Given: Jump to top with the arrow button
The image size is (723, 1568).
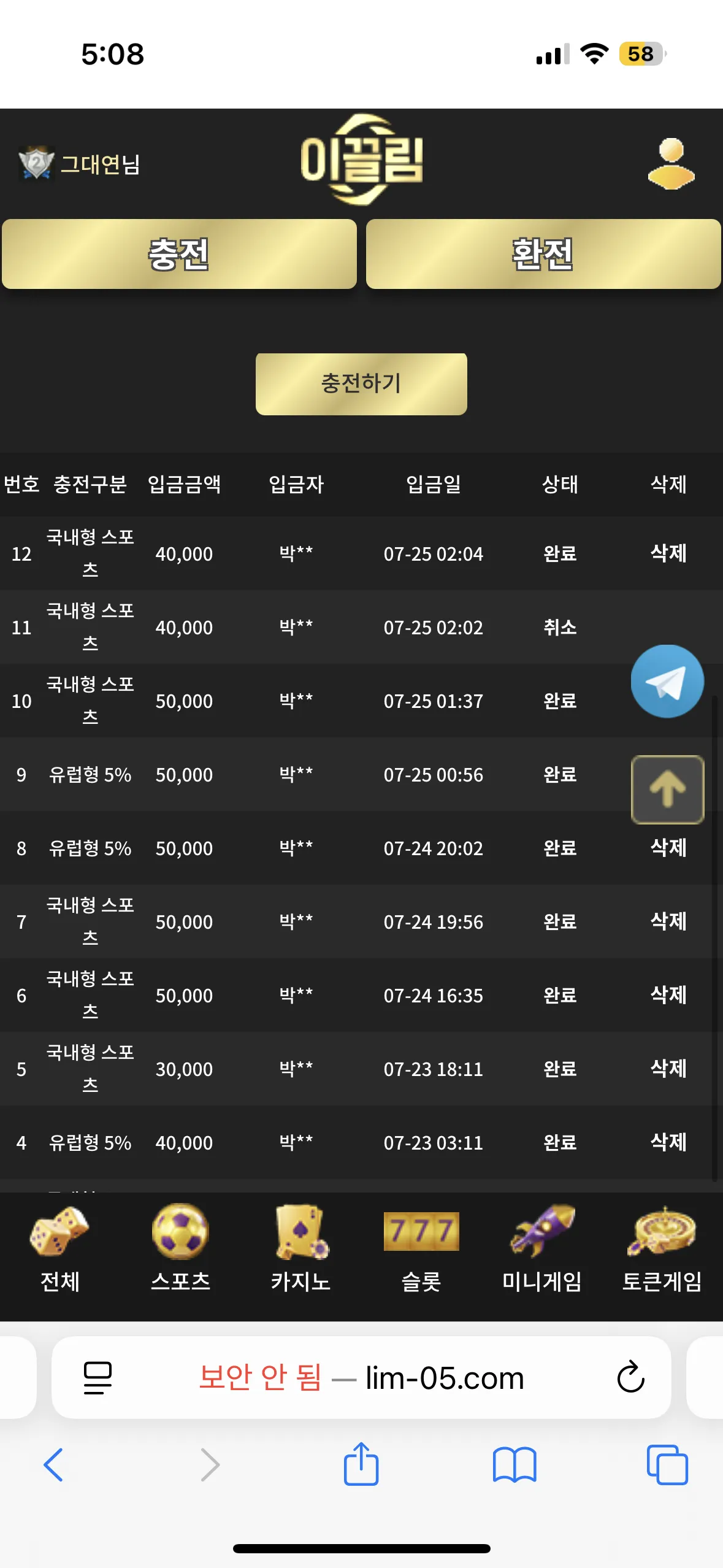Looking at the screenshot, I should coord(668,790).
